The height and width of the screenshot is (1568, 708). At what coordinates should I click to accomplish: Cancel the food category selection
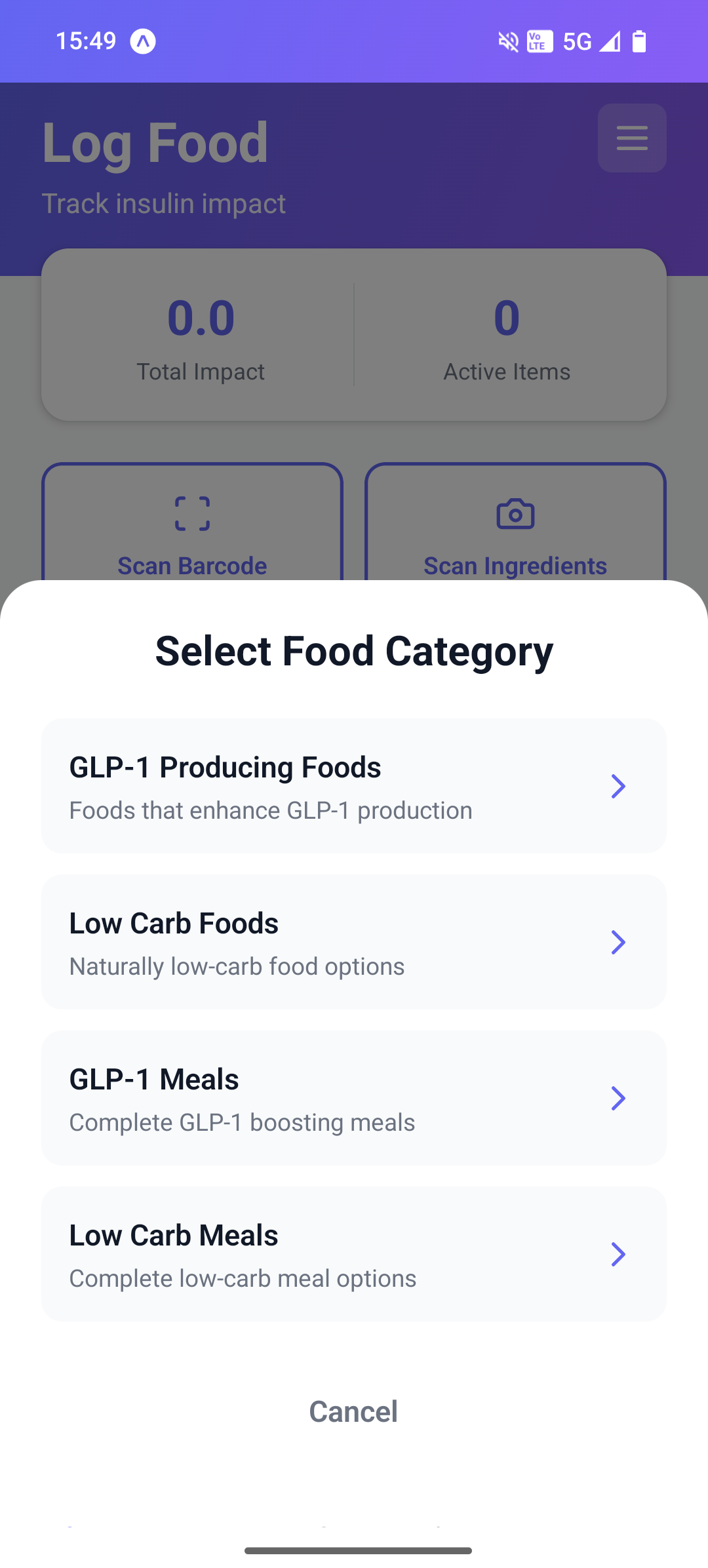[353, 1411]
